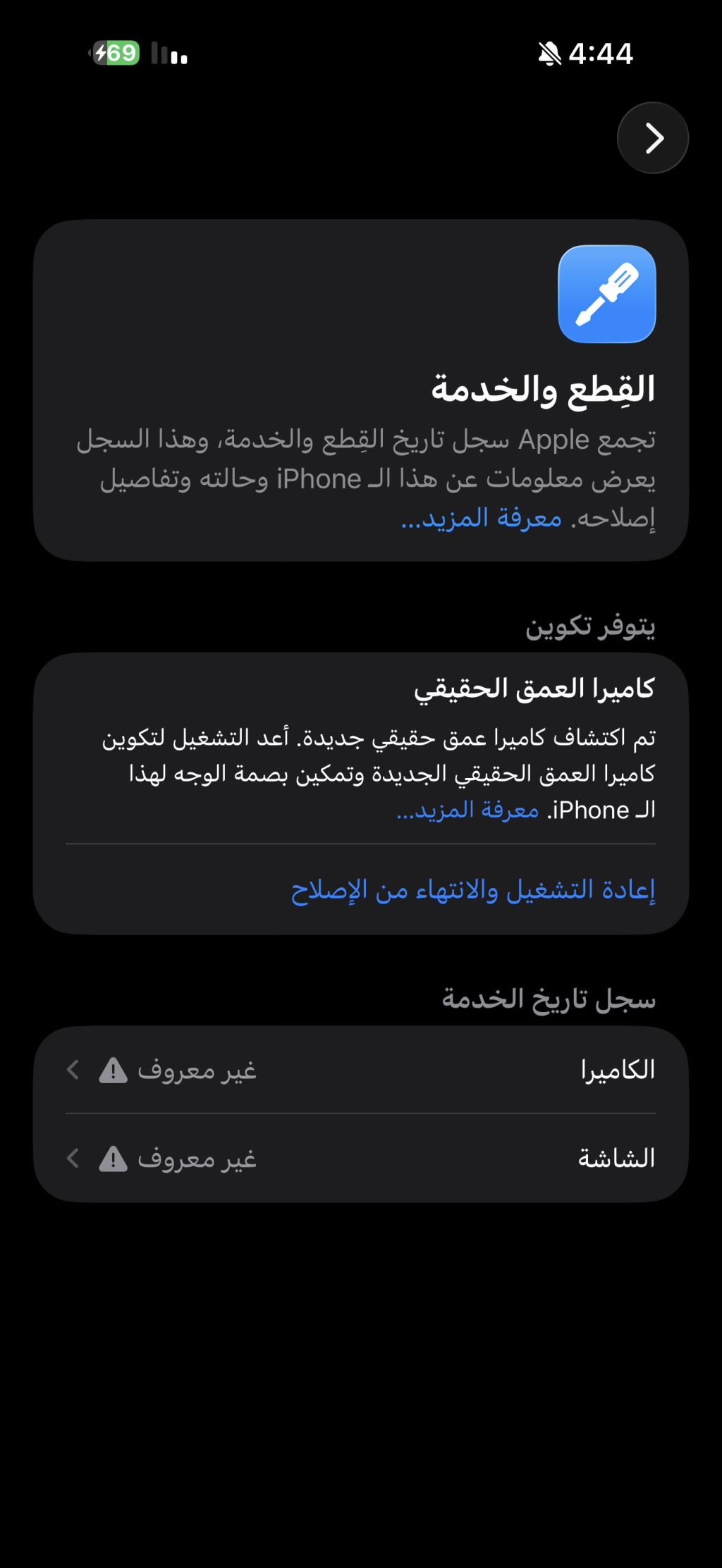The width and height of the screenshot is (722, 1568).
Task: Open the الكاميرا service history row
Action: (x=361, y=1070)
